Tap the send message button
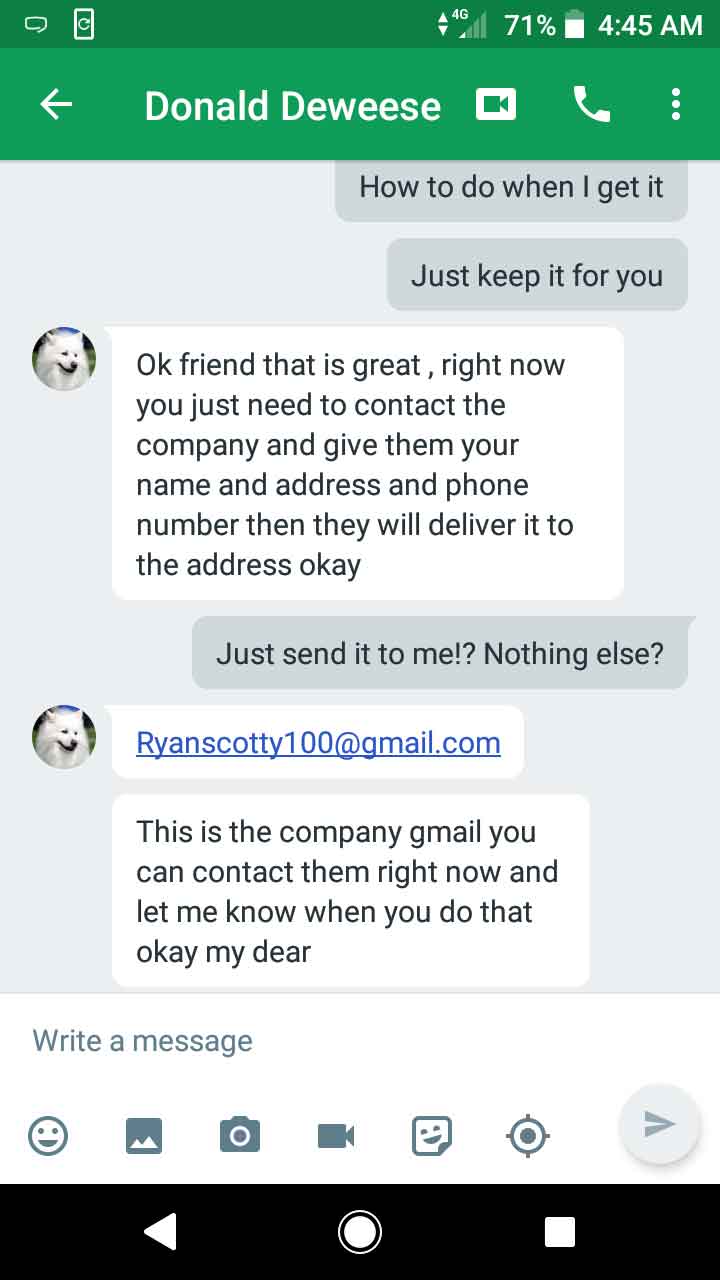The width and height of the screenshot is (720, 1280). [658, 1124]
